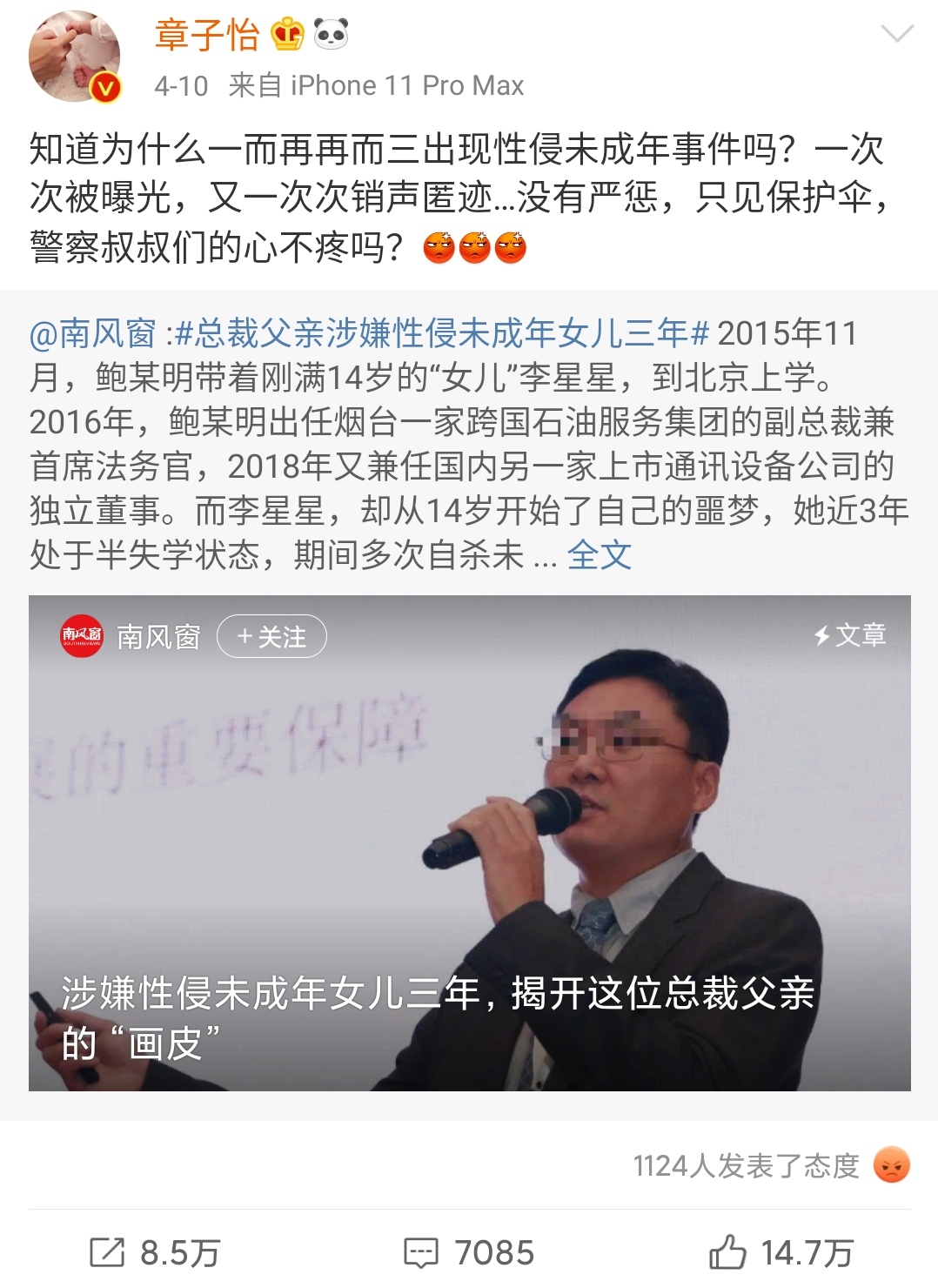Click the crown VIP icon next to 章子怡
Screen dimensions: 938x1288
coord(286,32)
